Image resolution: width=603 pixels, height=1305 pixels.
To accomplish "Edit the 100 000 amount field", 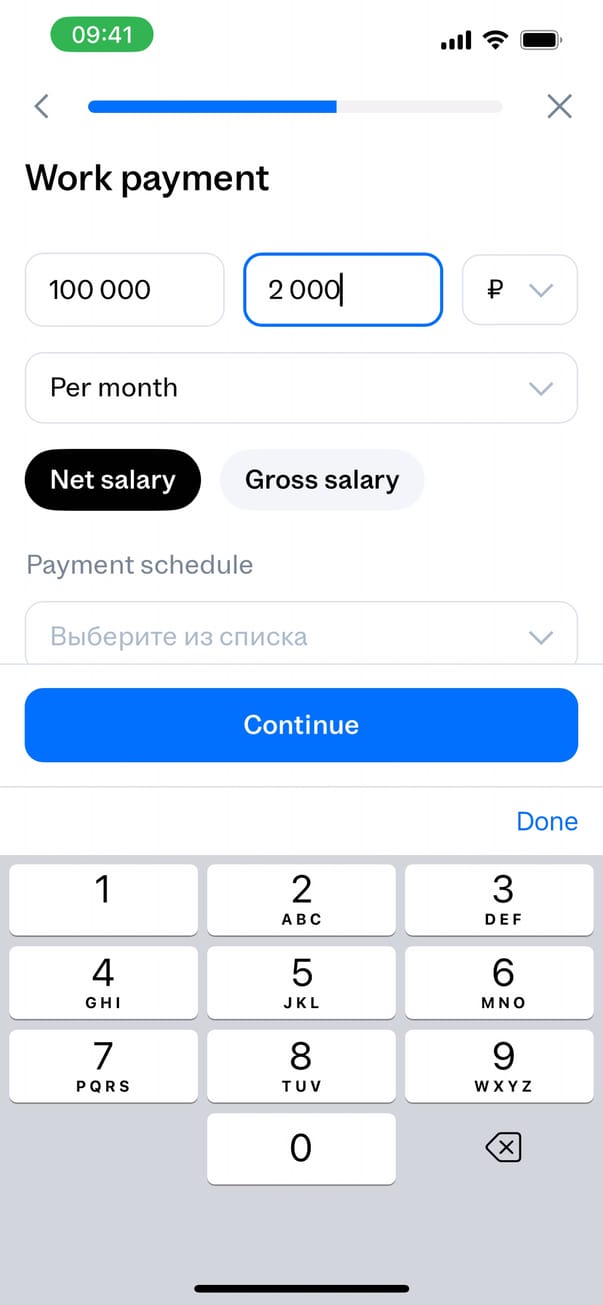I will click(124, 290).
